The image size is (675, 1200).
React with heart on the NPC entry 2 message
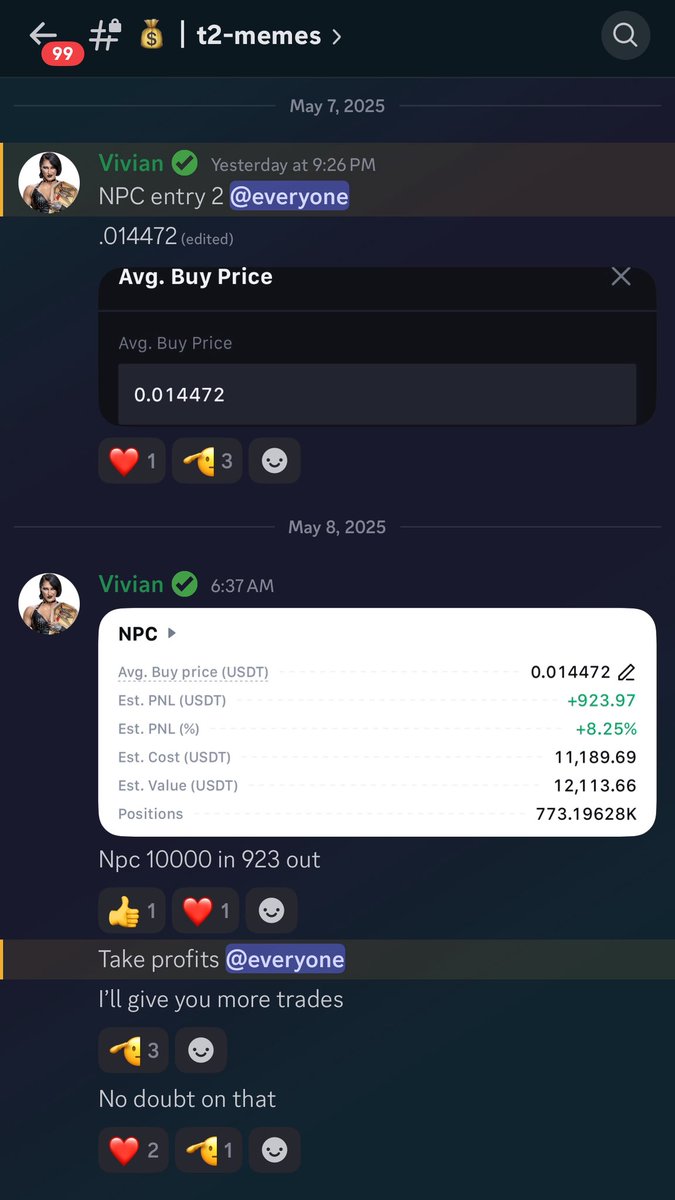pyautogui.click(x=132, y=461)
